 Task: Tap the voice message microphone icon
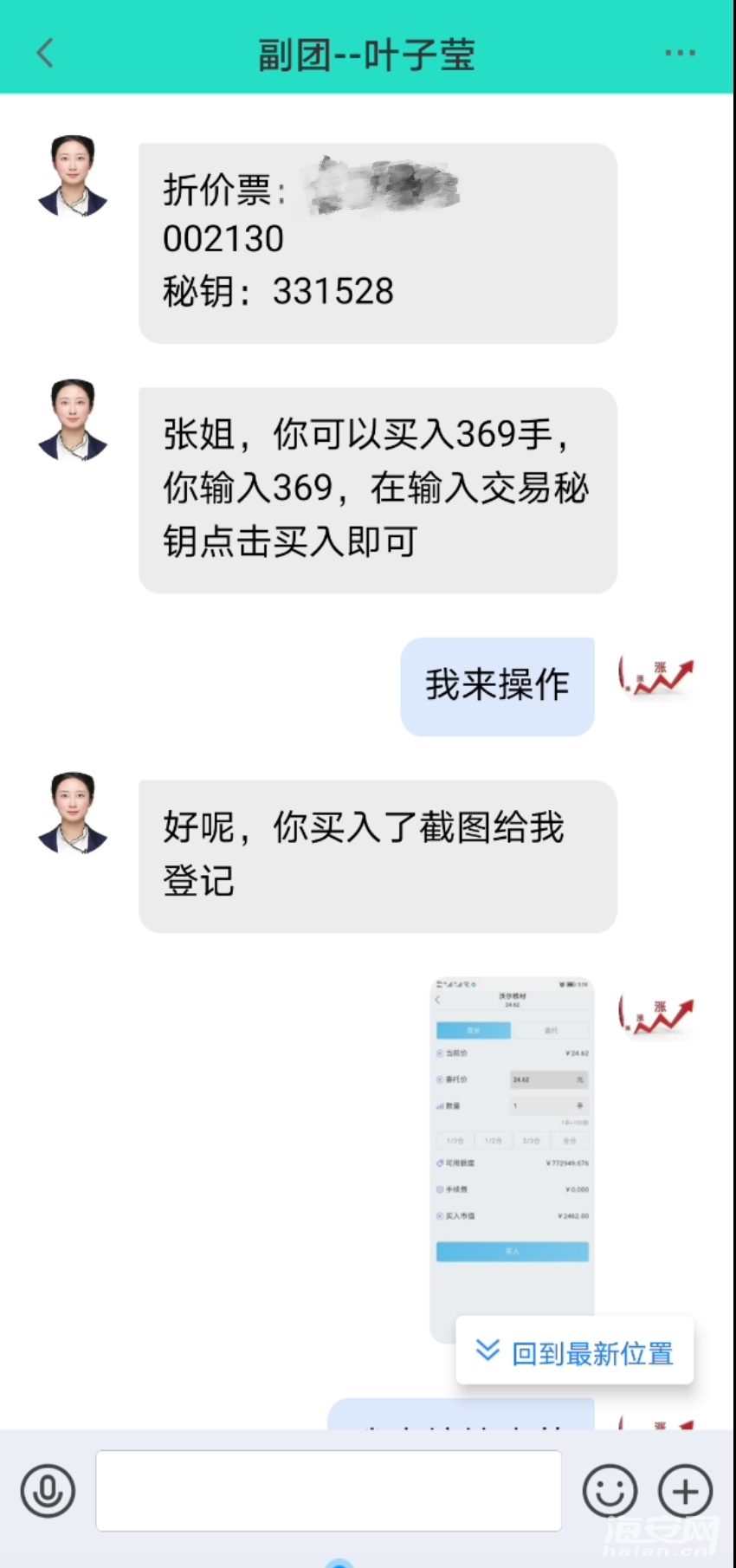(x=48, y=1491)
